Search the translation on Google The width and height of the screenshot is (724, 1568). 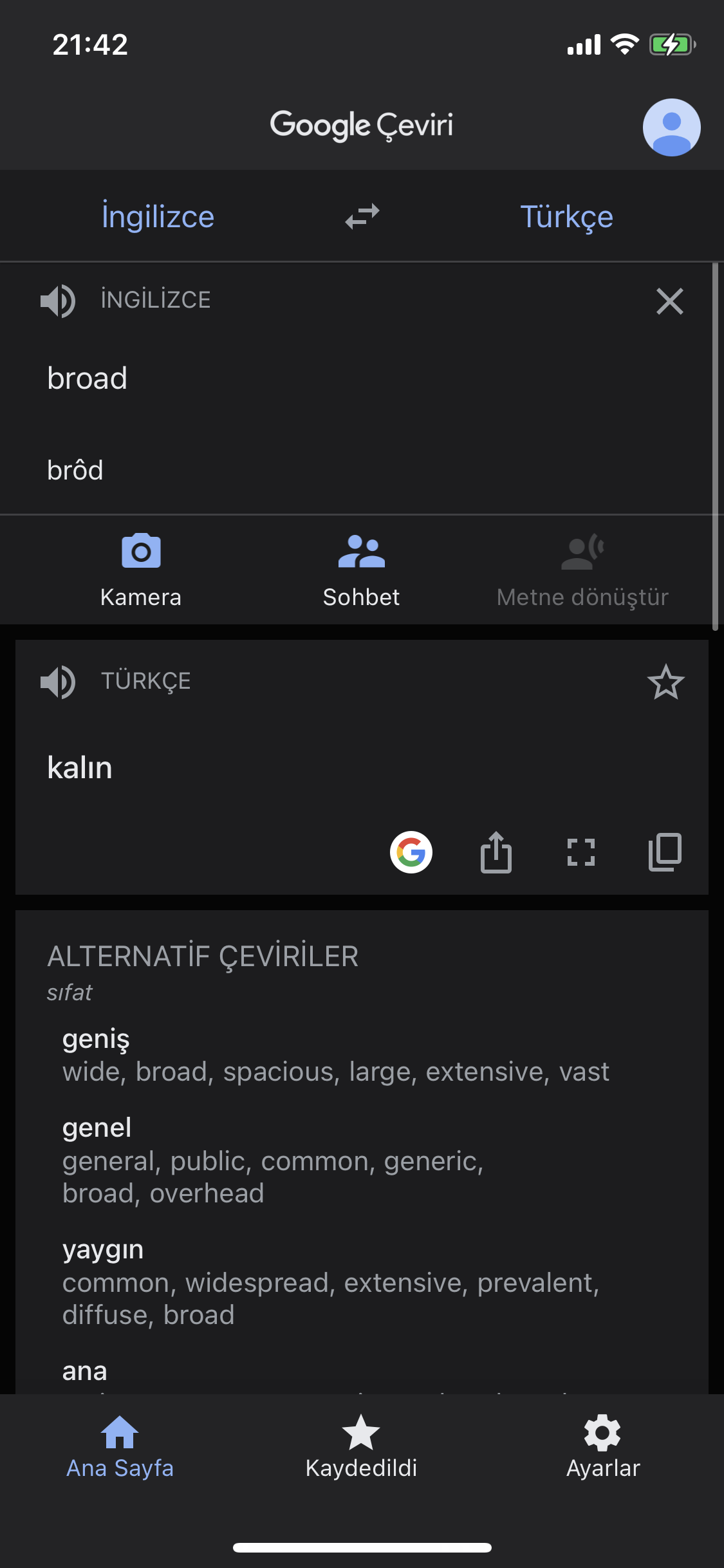click(411, 852)
